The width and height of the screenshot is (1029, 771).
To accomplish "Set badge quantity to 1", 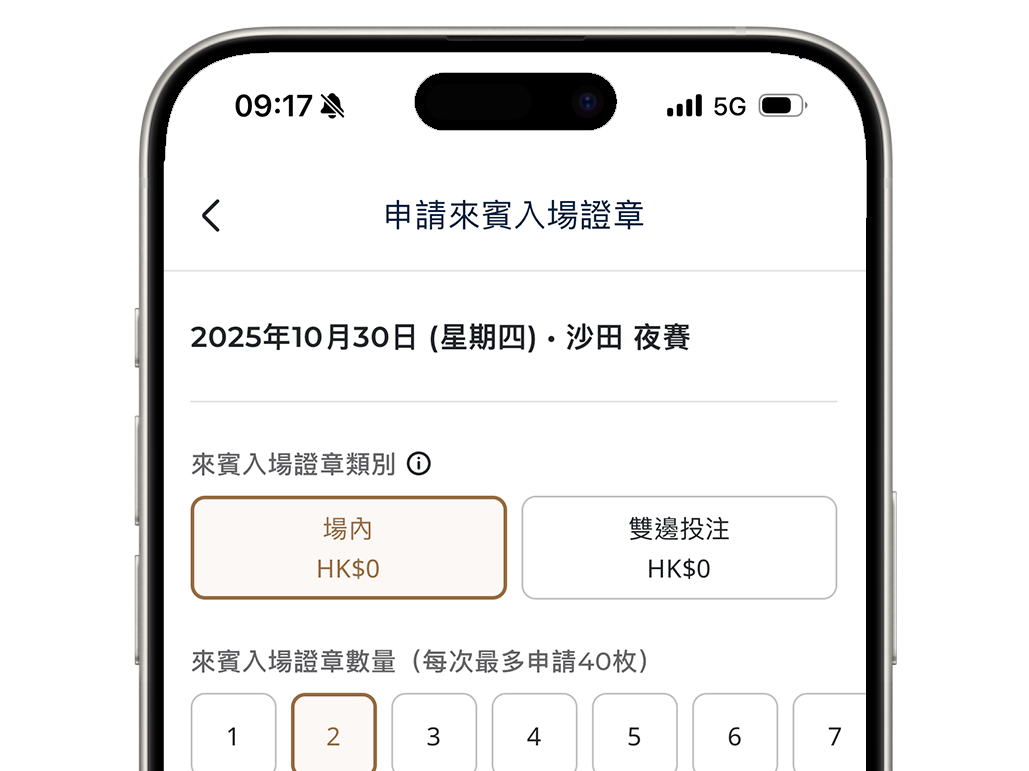I will [x=233, y=735].
